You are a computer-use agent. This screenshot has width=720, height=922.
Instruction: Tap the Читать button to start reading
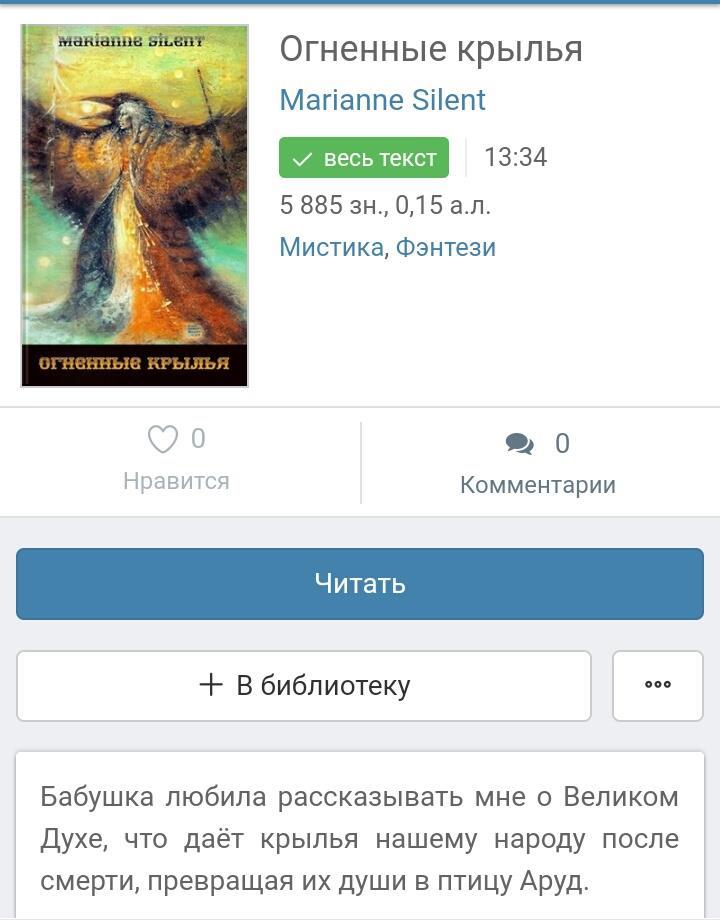click(360, 583)
